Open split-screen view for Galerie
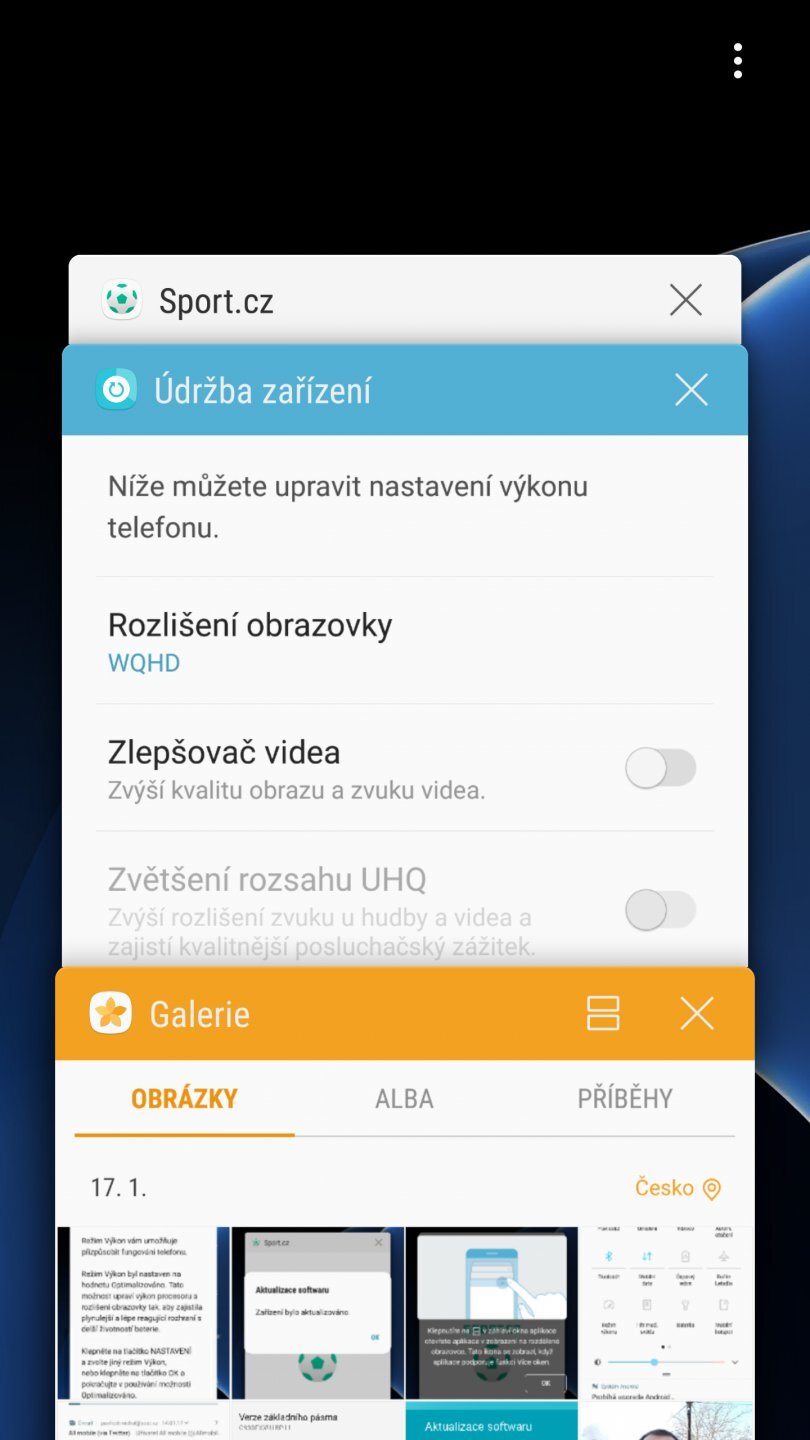This screenshot has width=810, height=1440. [602, 1013]
